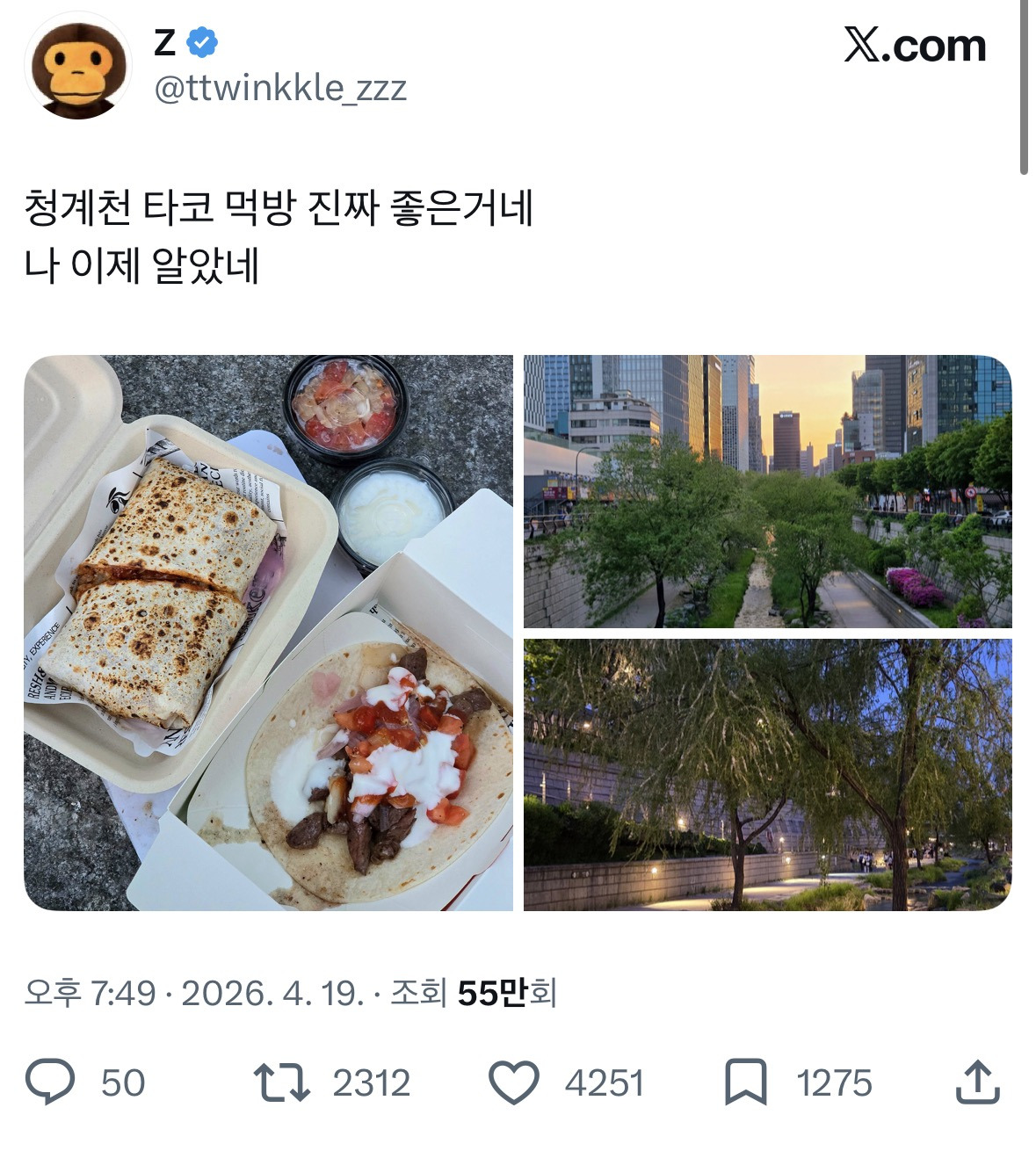View the sunset stream cityscape photo
Image resolution: width=1036 pixels, height=1151 pixels.
tap(764, 489)
